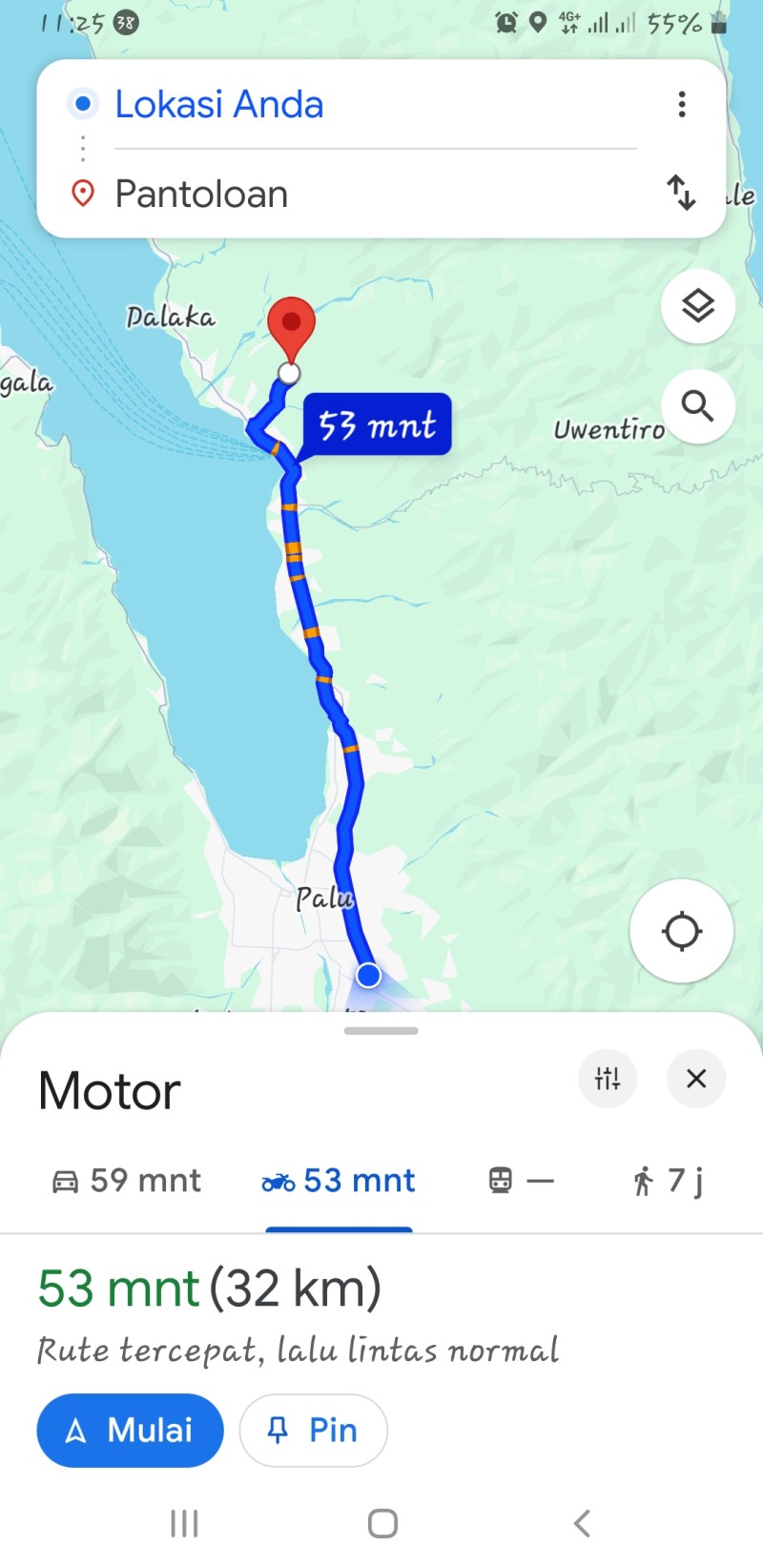Start navigation with Mulai button
Image resolution: width=763 pixels, height=1568 pixels.
tap(130, 1430)
